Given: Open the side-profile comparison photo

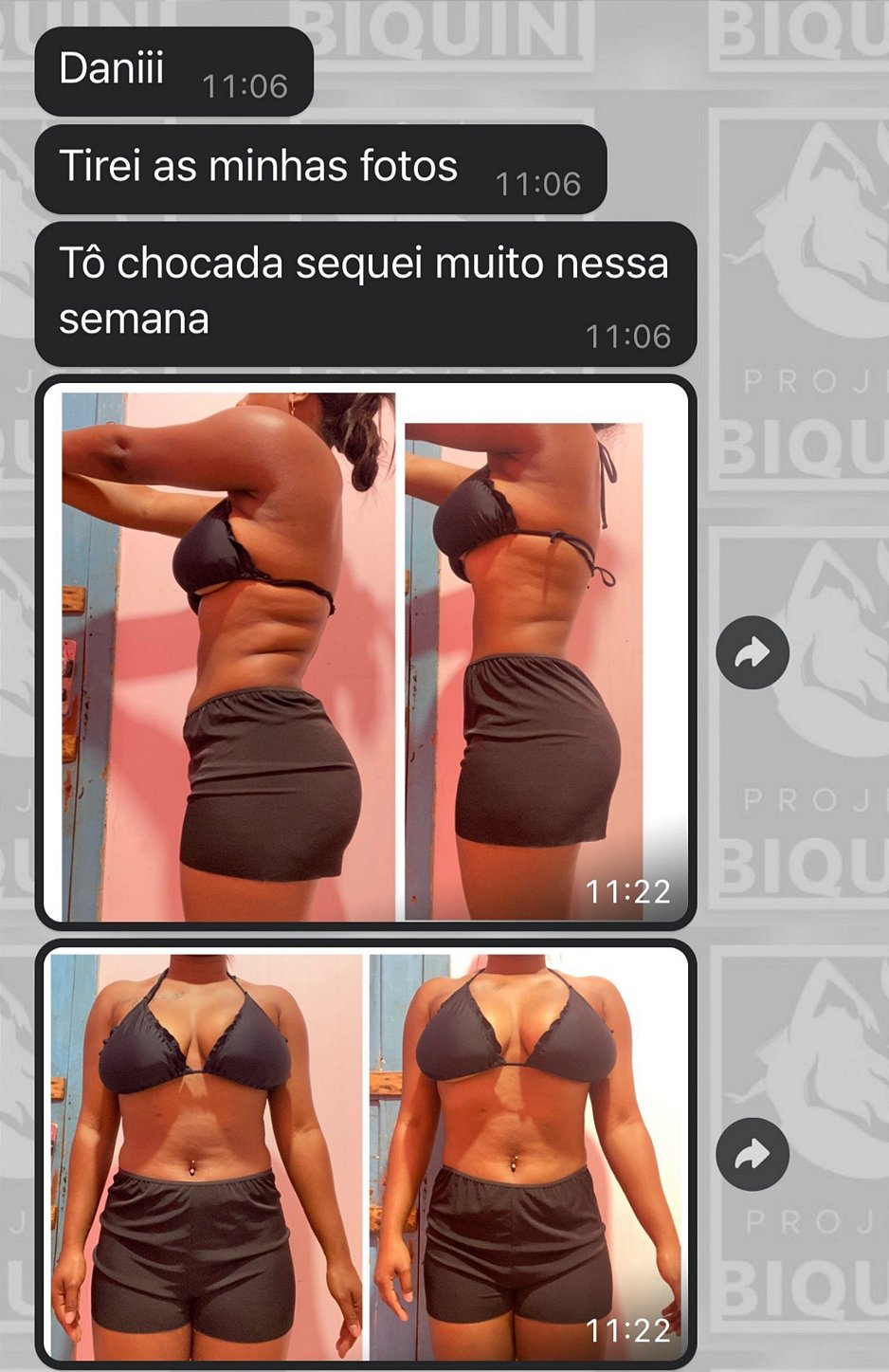Looking at the screenshot, I should coord(366,654).
